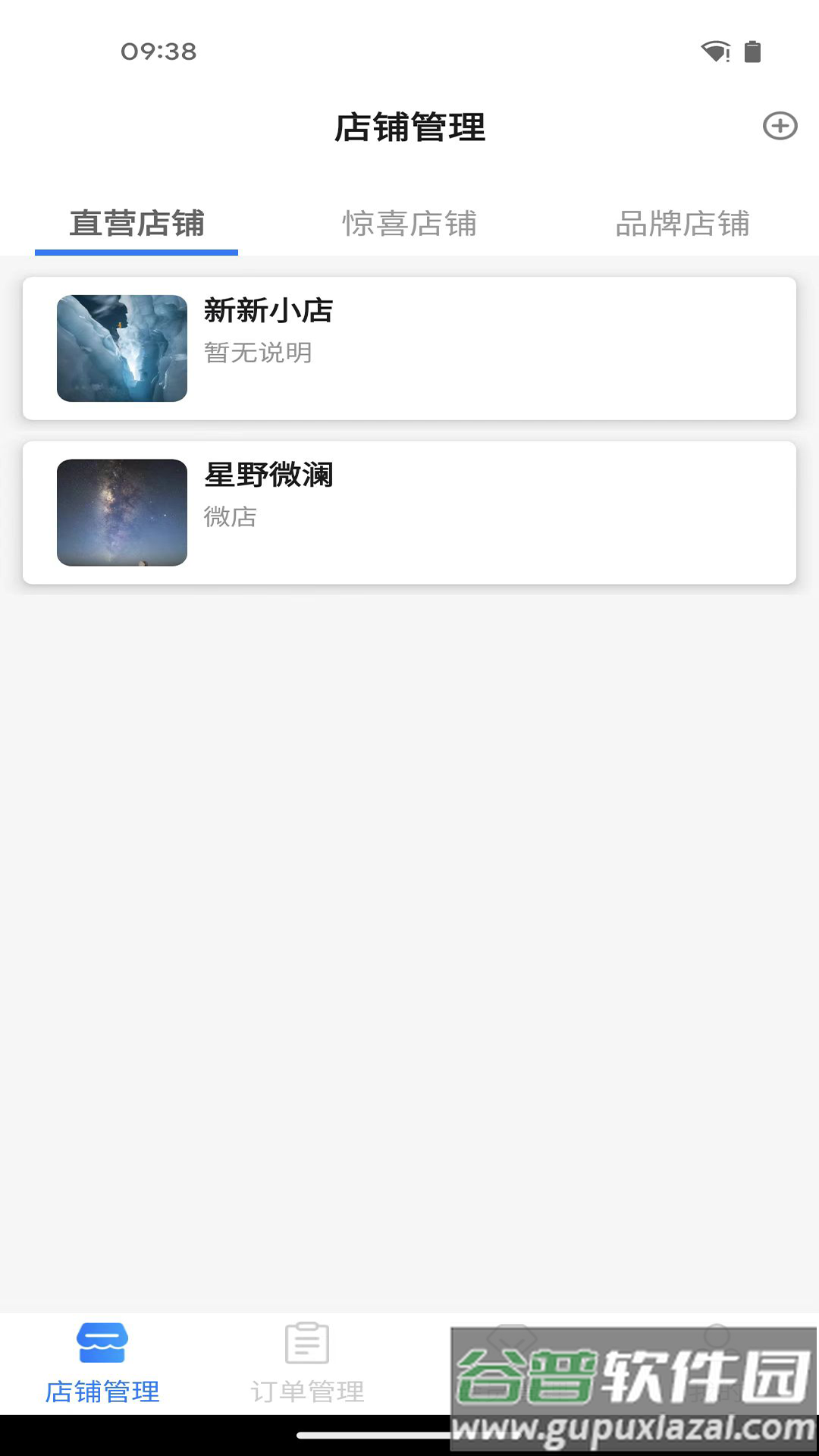Open the 星野微澜 store card
The width and height of the screenshot is (819, 1456).
[409, 513]
